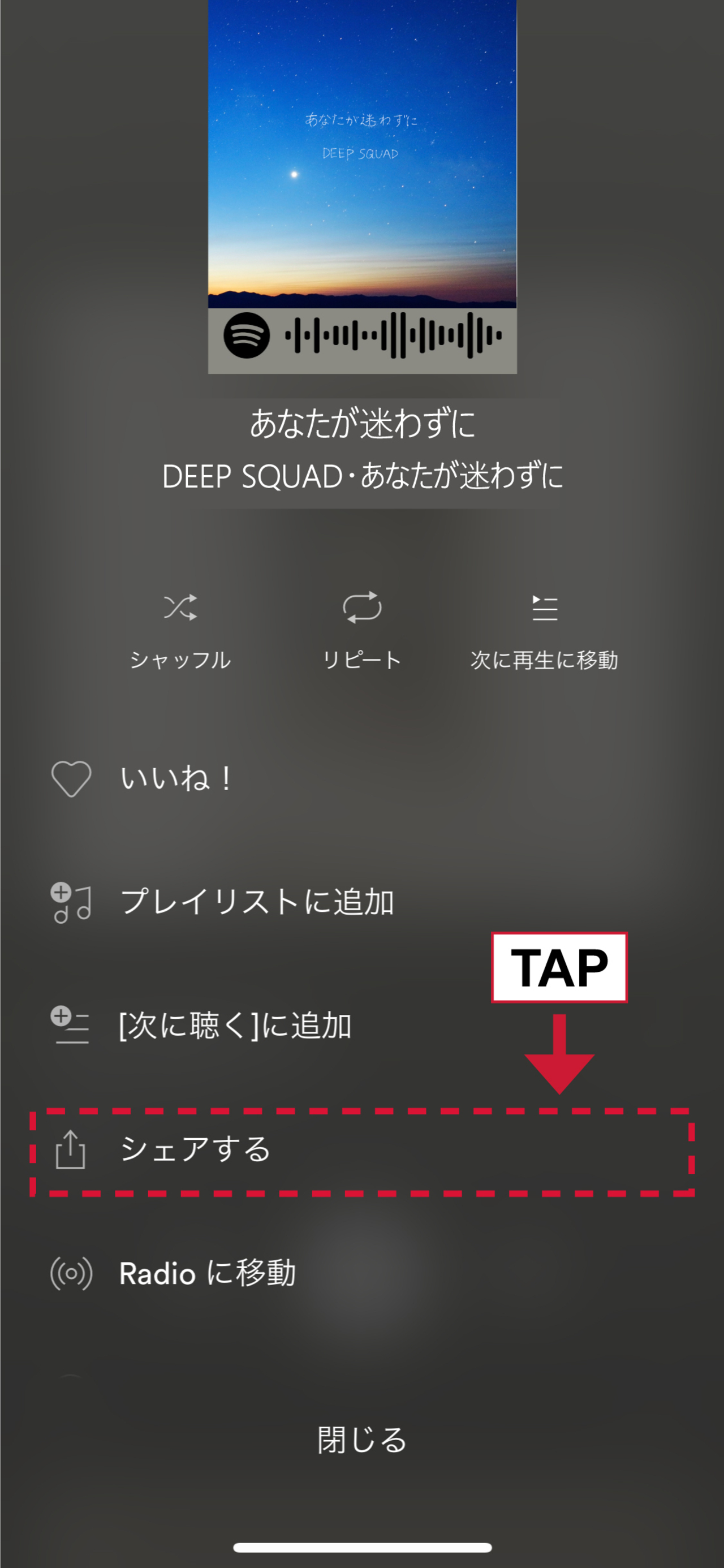Screen dimensions: 724x1568
Task: Close the menu with 閉じる
Action: click(x=361, y=1440)
